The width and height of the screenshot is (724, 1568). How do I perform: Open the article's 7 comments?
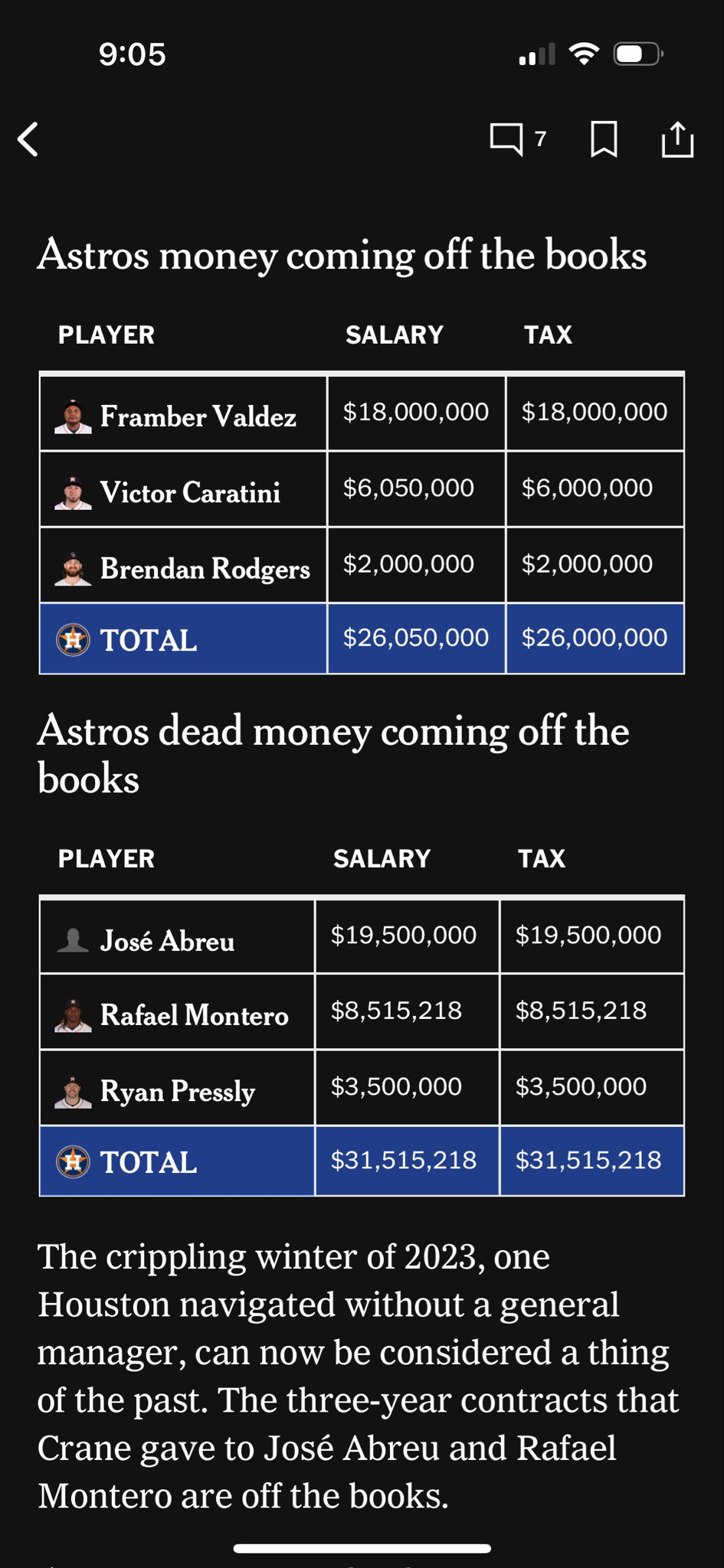point(517,139)
